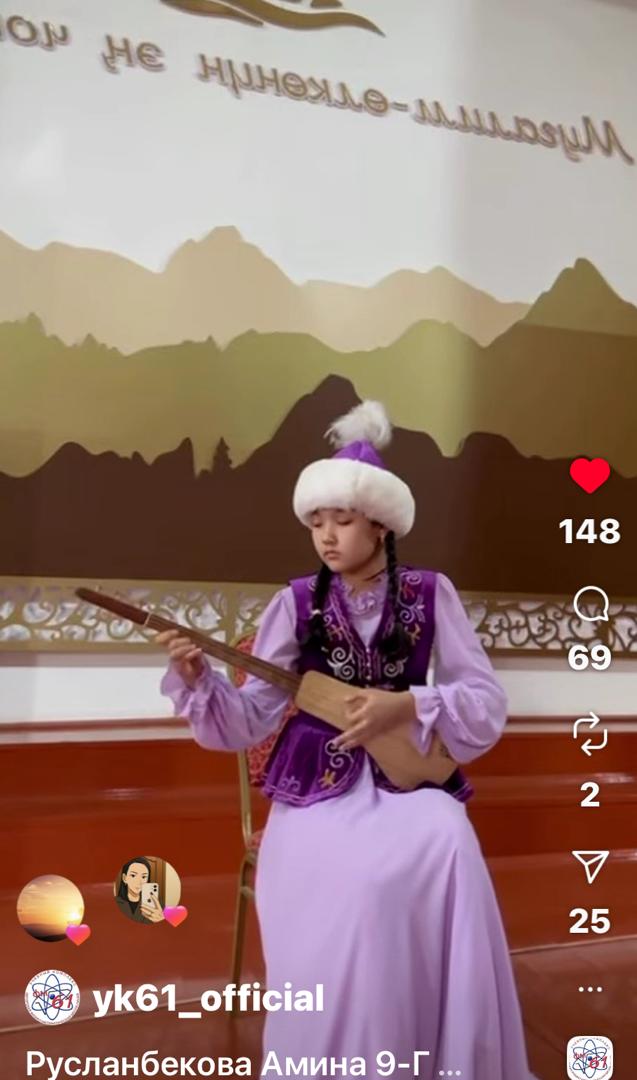Open the reel's audio track thumbnail
This screenshot has height=1080, width=637.
[590, 1058]
